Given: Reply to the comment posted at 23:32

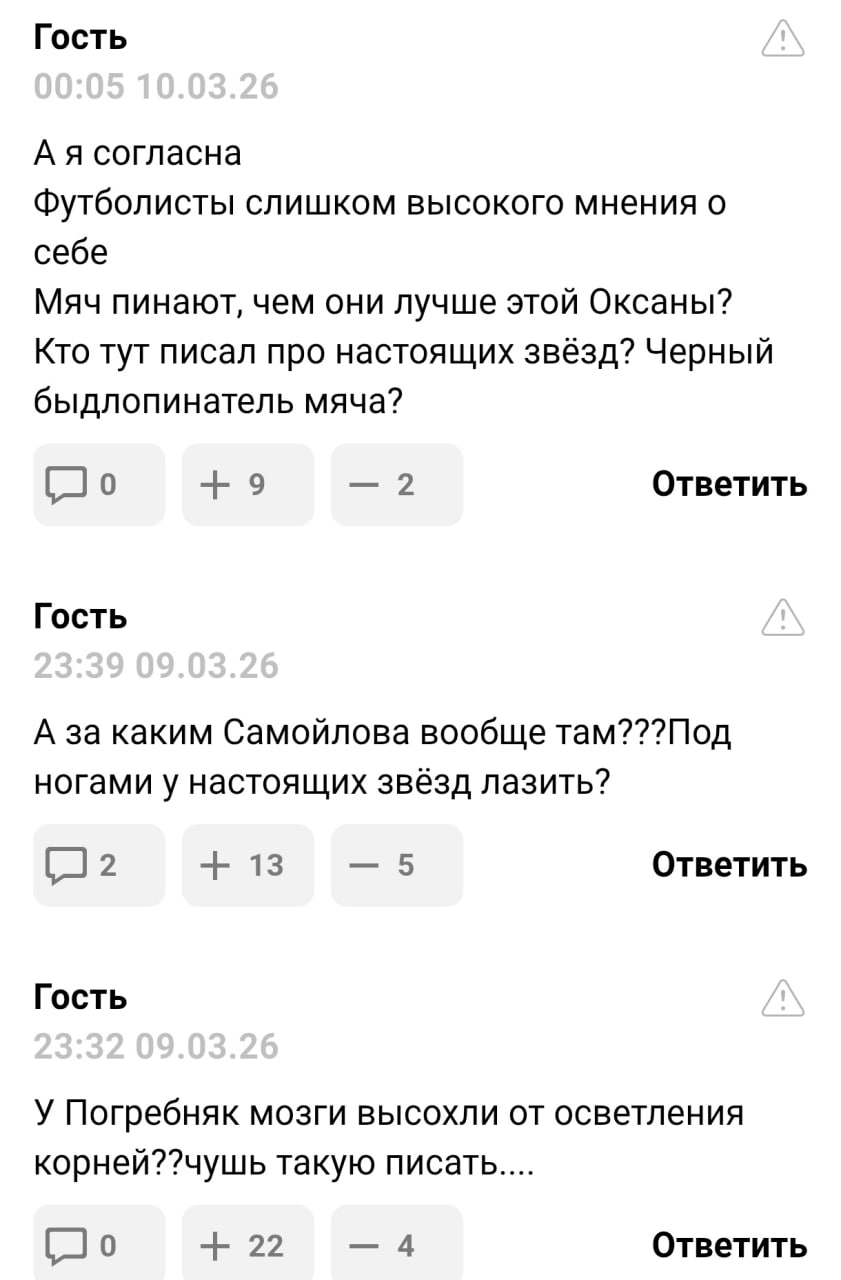Looking at the screenshot, I should point(729,1245).
